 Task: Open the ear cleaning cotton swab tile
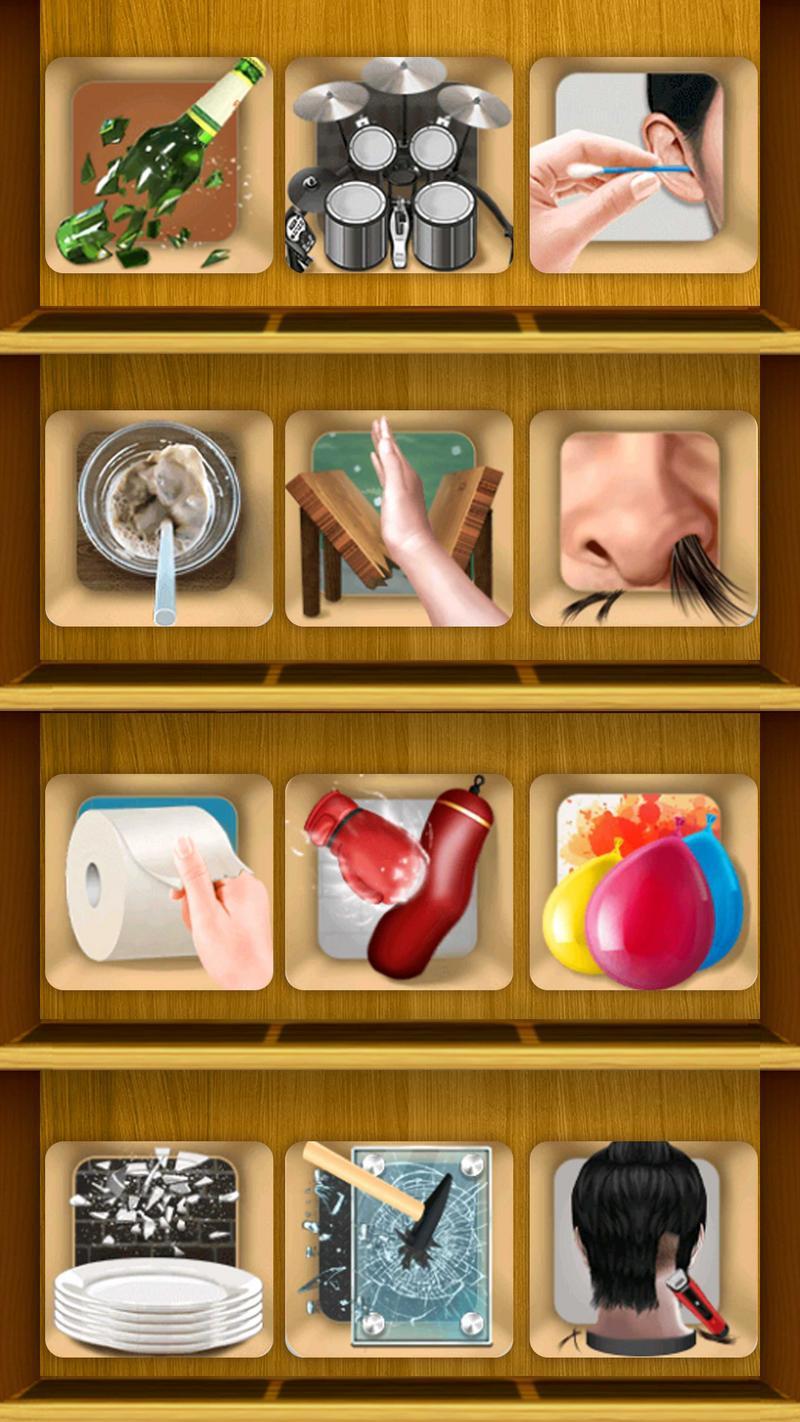click(643, 165)
